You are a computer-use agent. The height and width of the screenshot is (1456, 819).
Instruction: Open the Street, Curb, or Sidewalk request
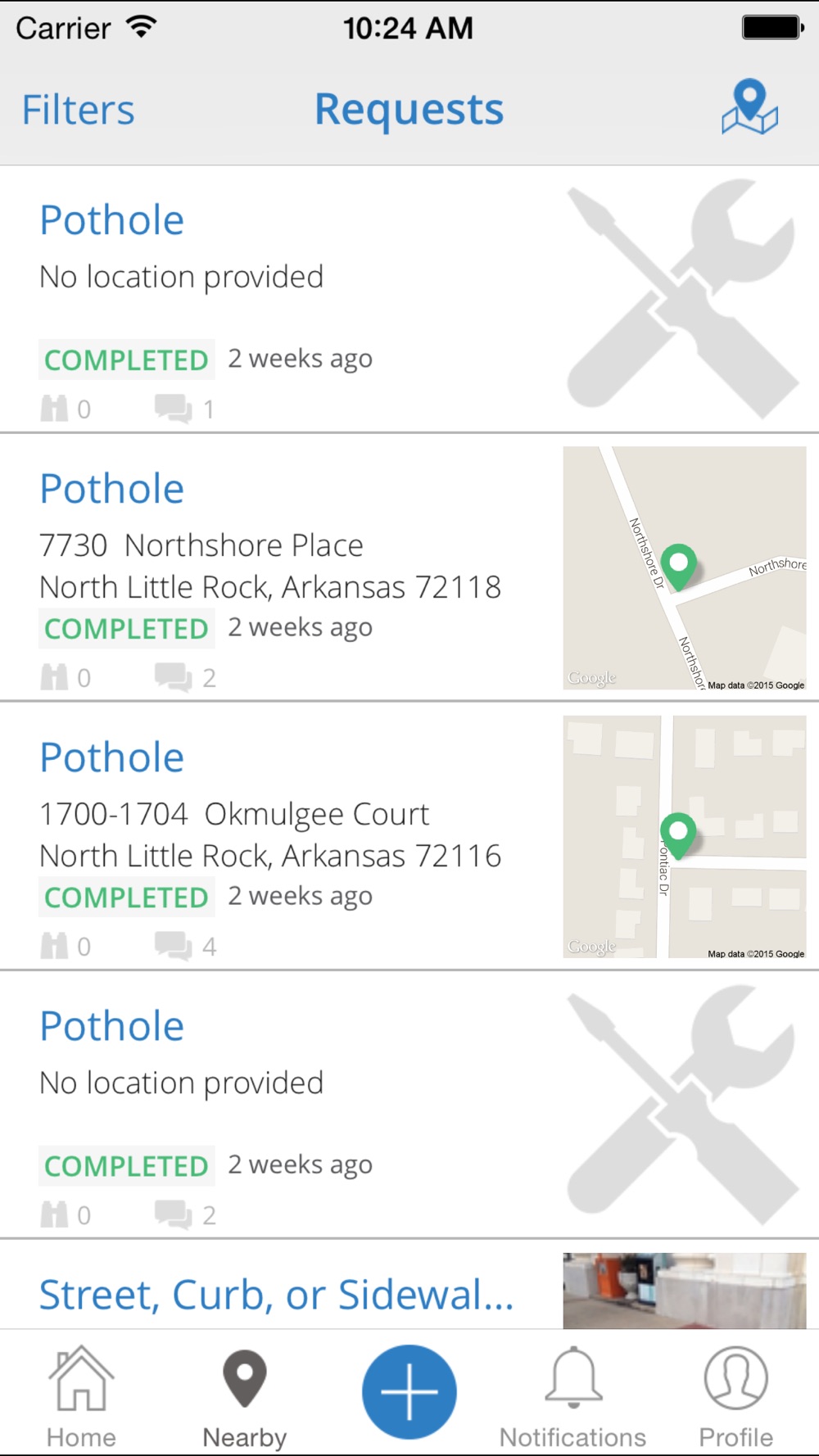[x=277, y=1294]
